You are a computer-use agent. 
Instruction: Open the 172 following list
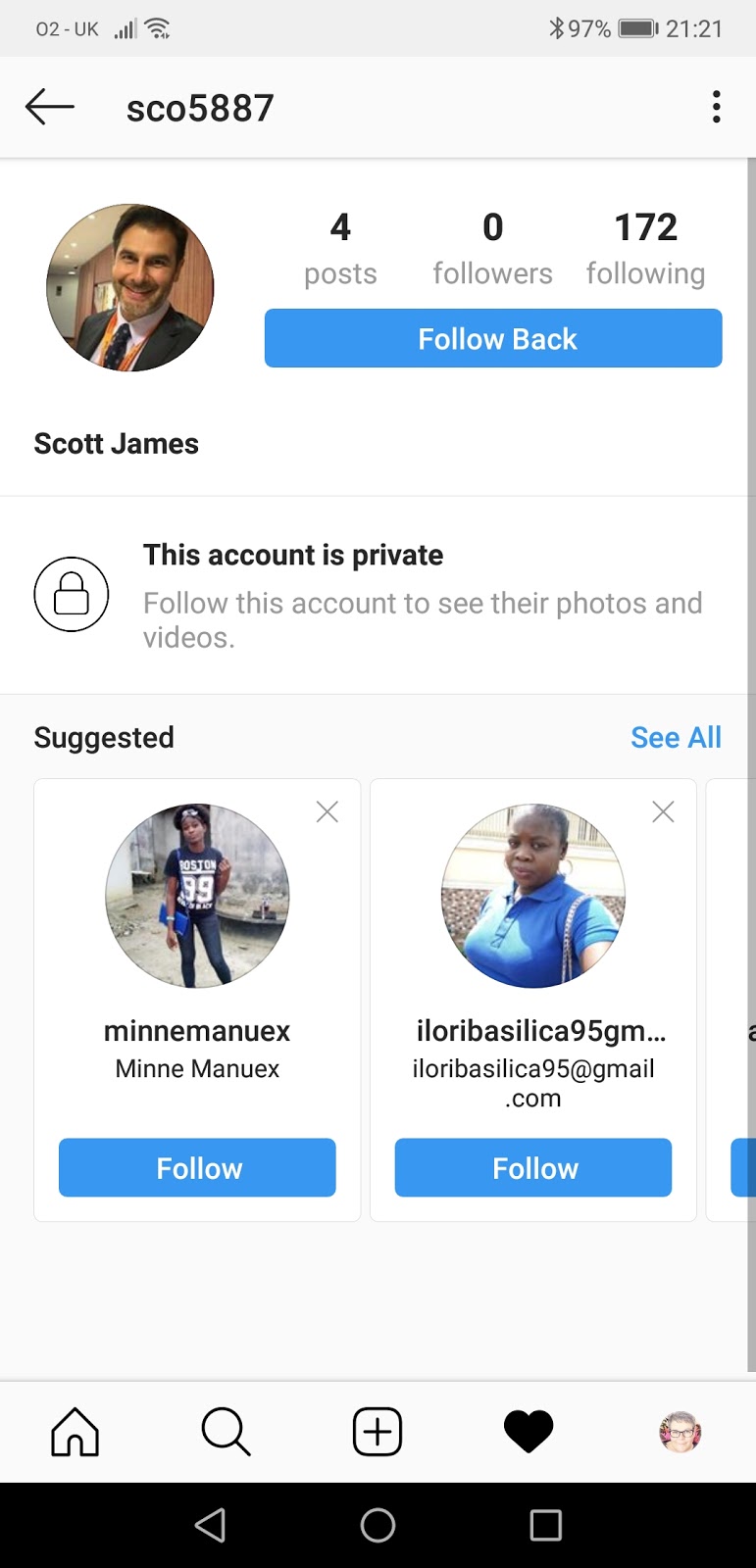click(x=645, y=249)
